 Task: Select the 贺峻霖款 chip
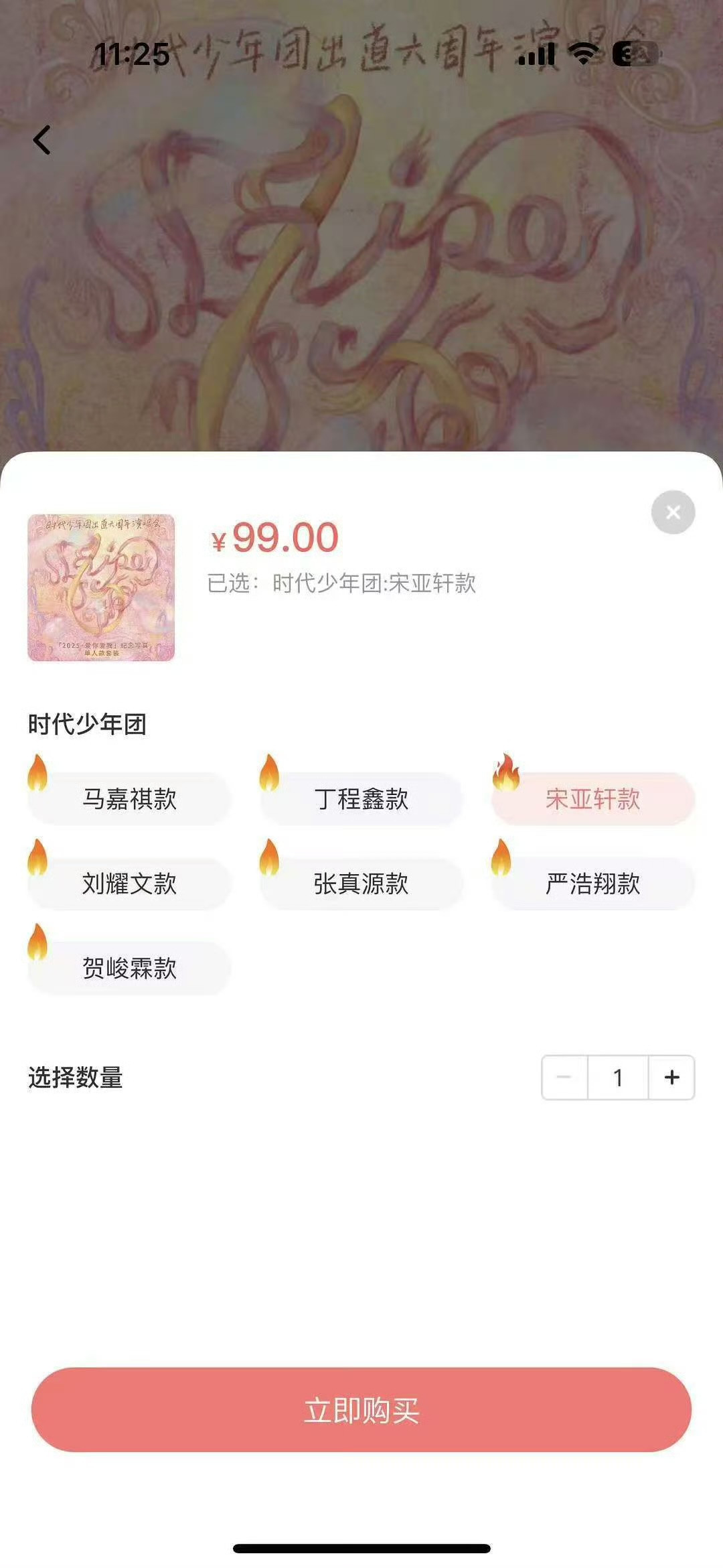pos(129,968)
